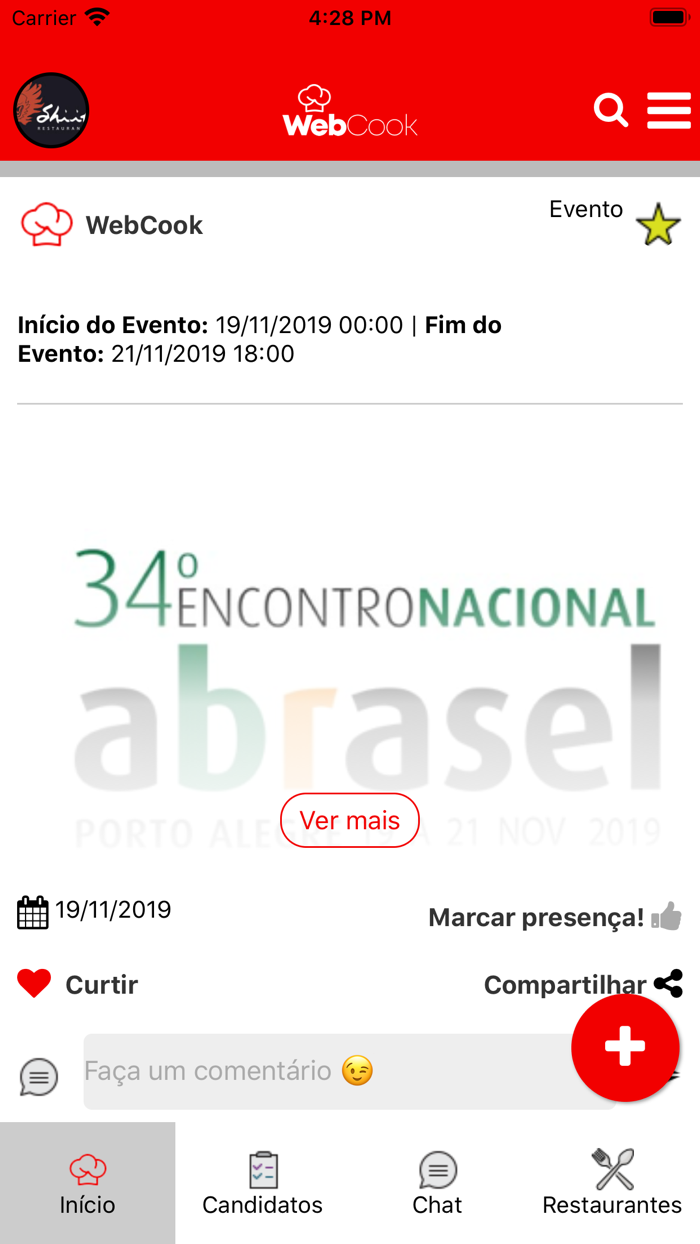Switch to the Chat tab
Screen dimensions: 700x1244
tap(437, 1183)
